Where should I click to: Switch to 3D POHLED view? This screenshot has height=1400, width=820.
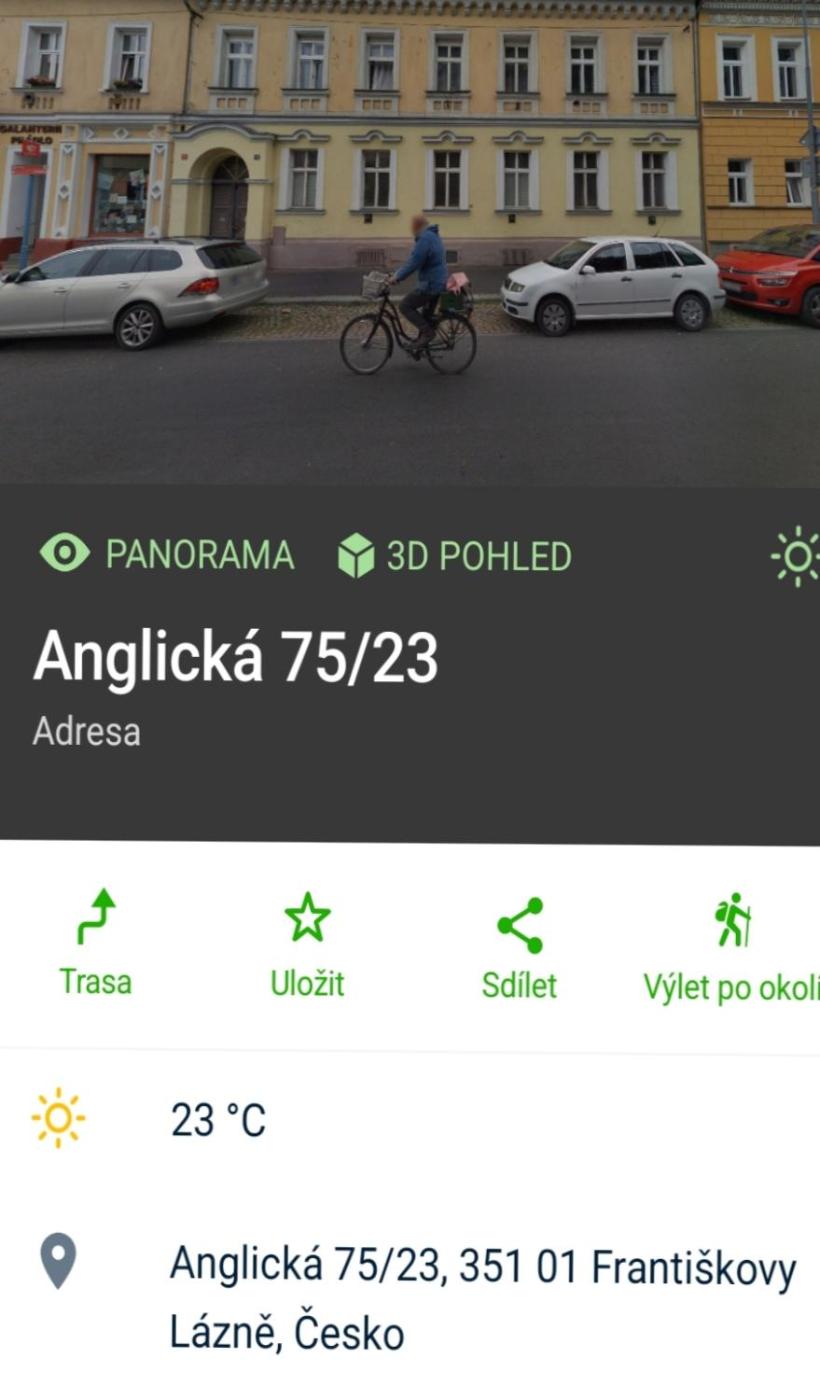point(455,556)
